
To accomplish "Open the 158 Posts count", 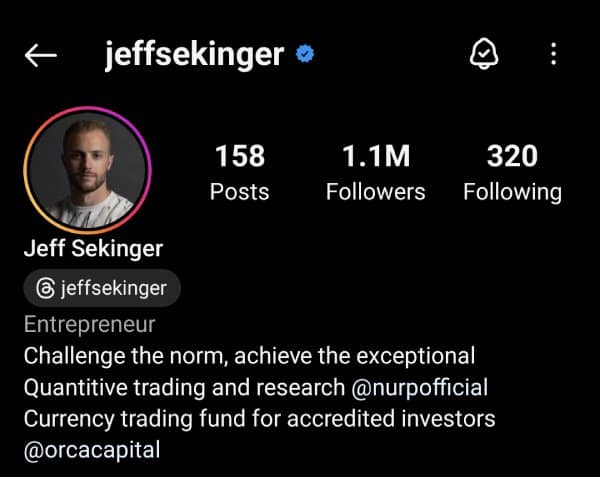I will [240, 172].
